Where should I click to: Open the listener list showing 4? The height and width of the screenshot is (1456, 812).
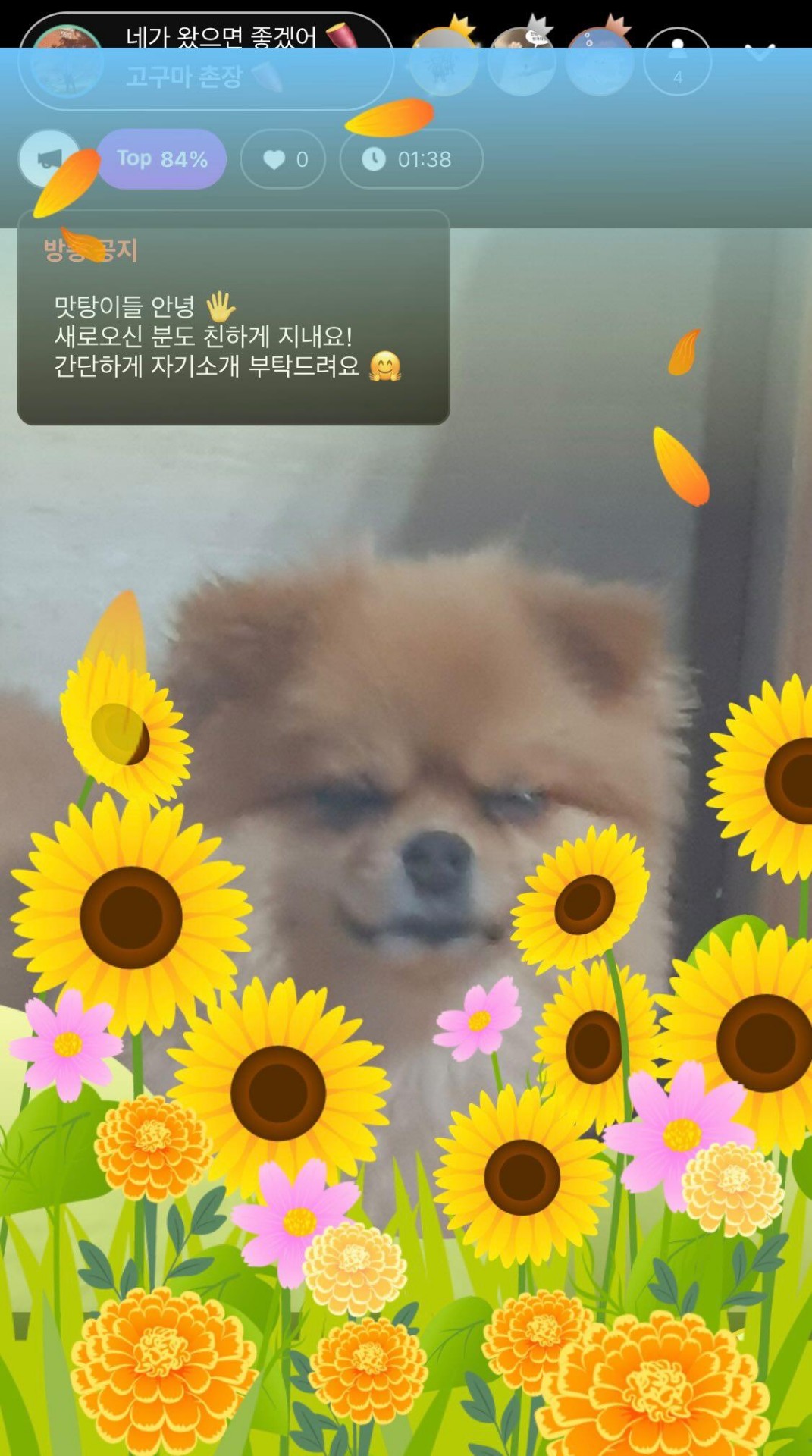click(x=677, y=64)
